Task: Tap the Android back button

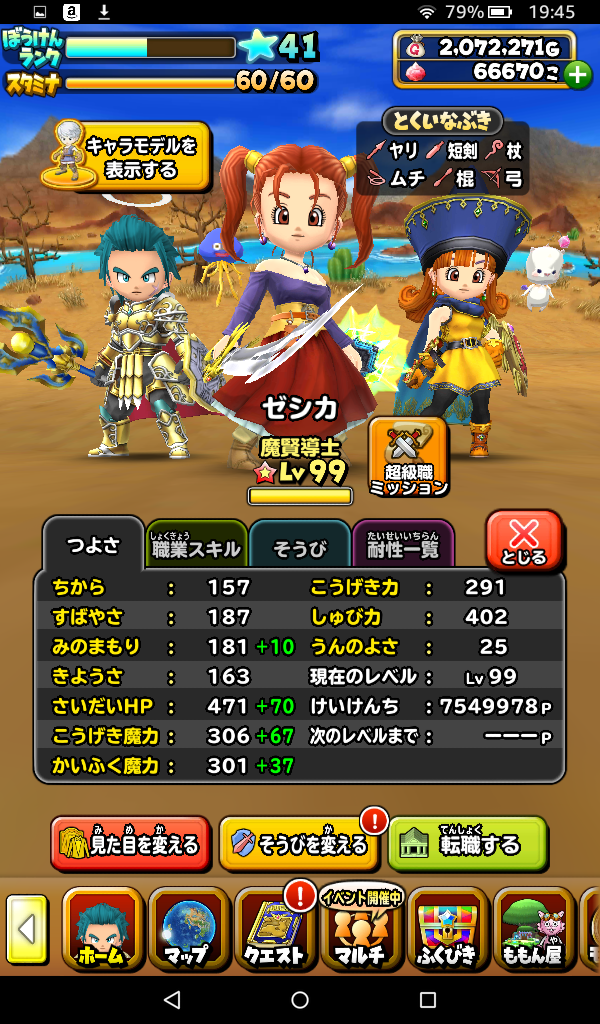Action: [171, 999]
